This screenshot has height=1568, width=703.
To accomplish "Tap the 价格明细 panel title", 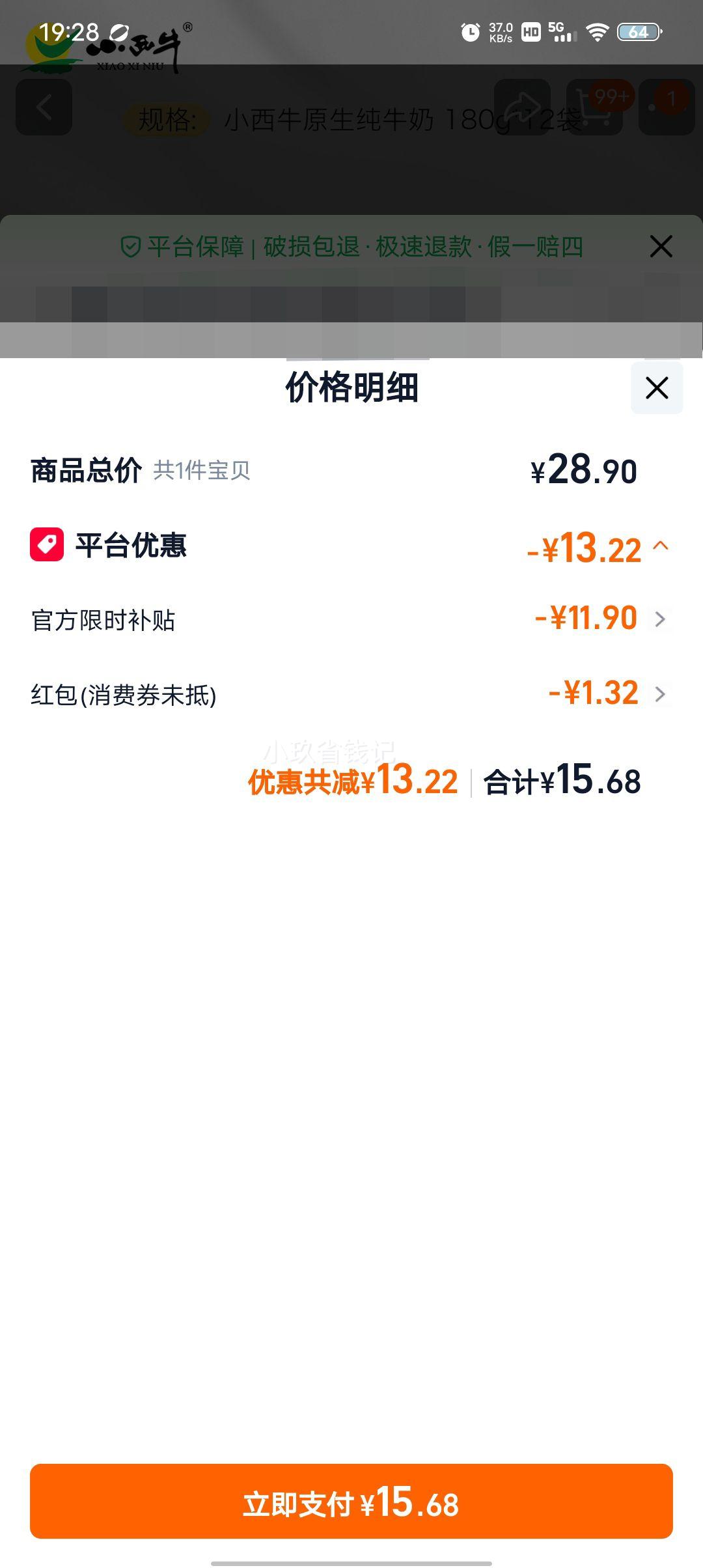I will click(x=351, y=388).
